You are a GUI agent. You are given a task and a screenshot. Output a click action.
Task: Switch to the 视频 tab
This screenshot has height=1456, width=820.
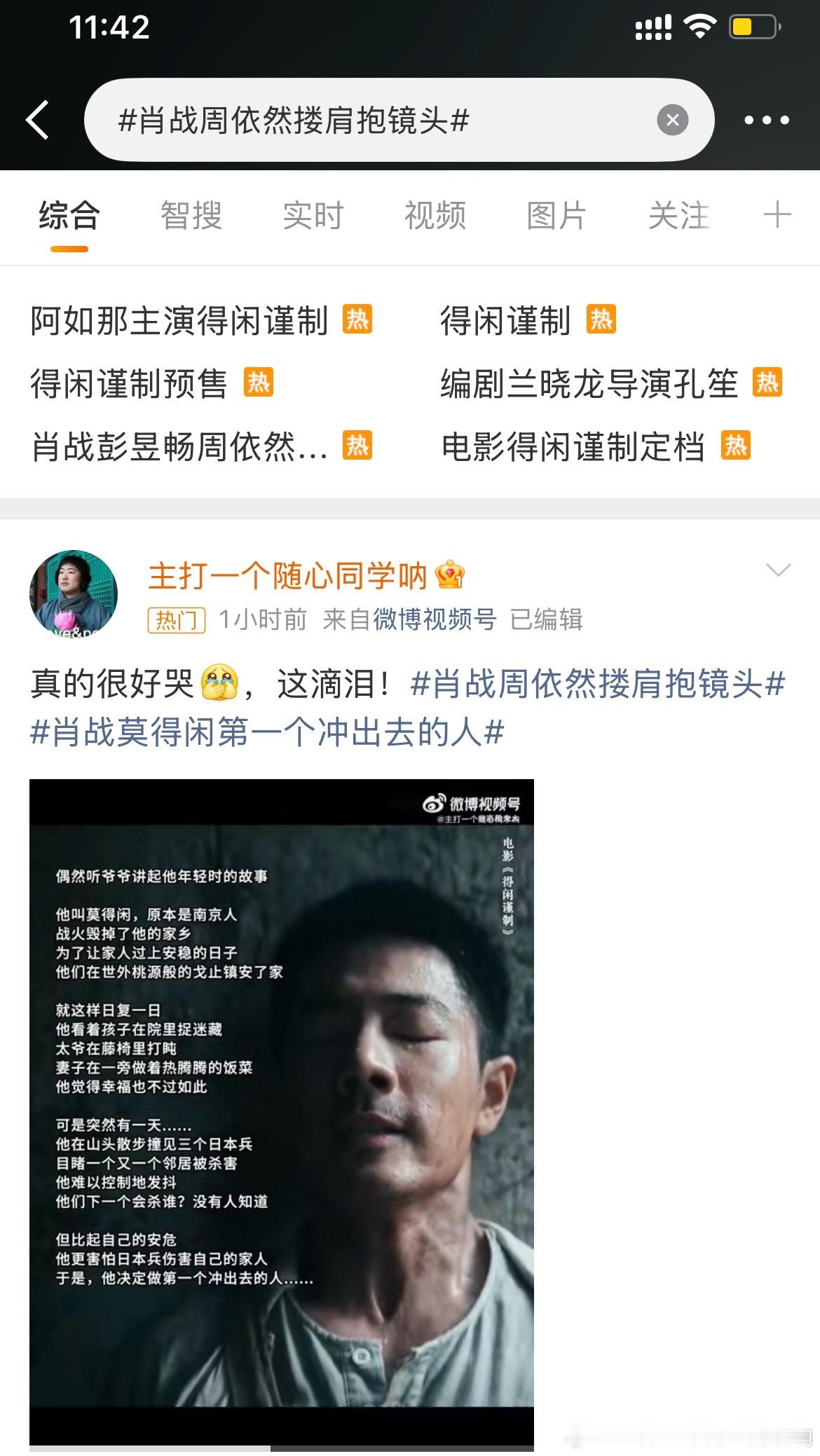[435, 216]
